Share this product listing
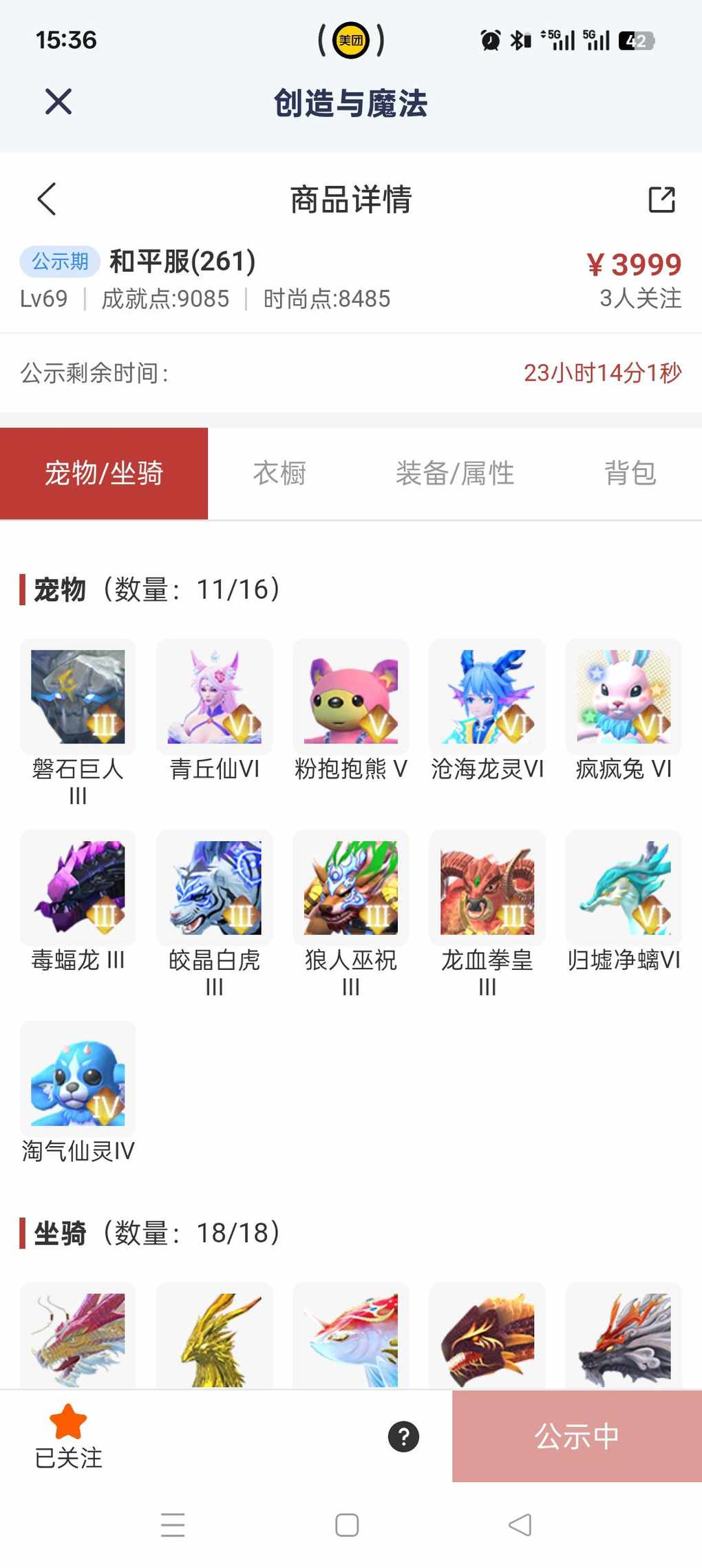This screenshot has height=1568, width=702. [661, 200]
